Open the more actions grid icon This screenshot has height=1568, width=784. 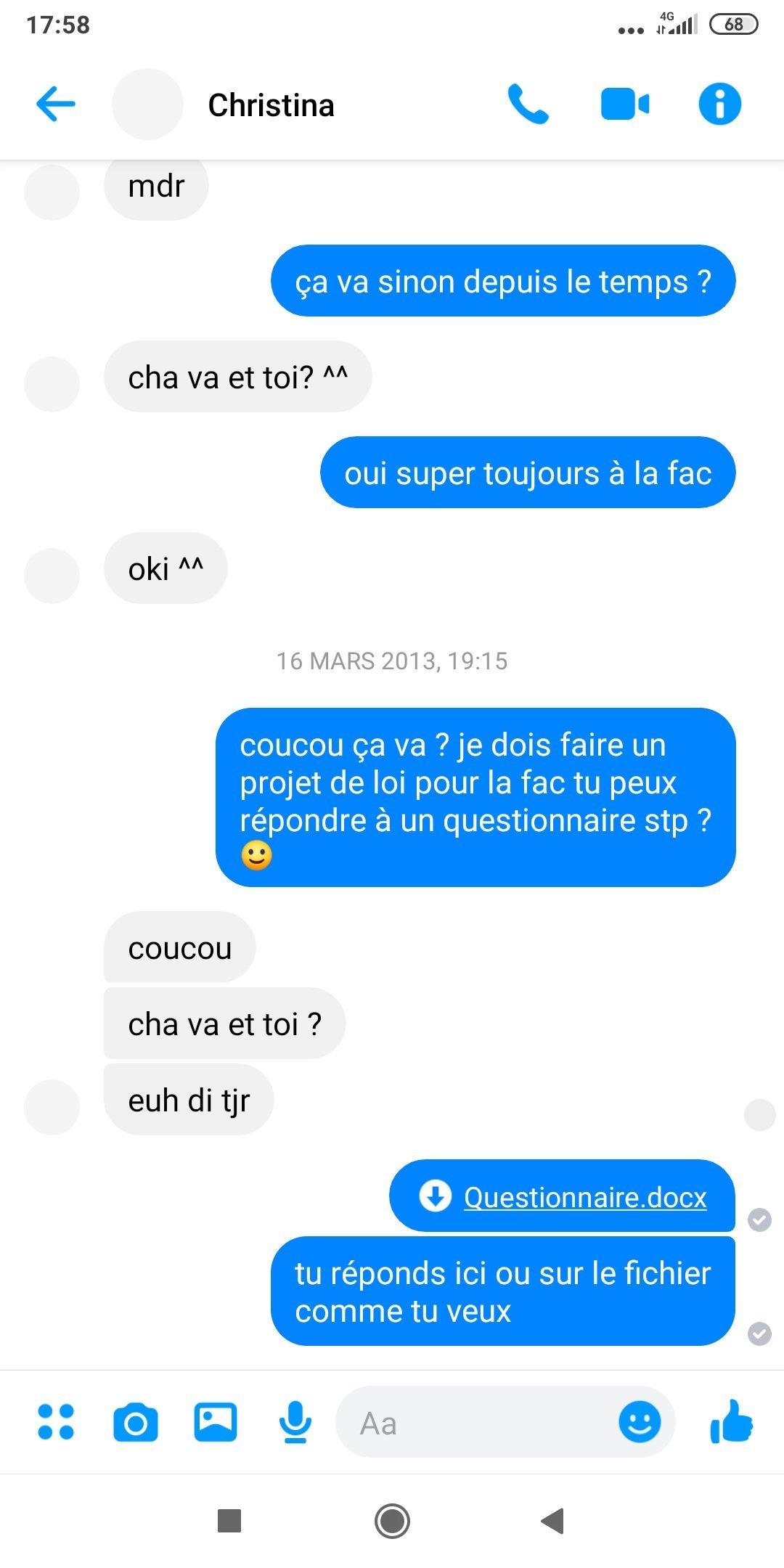coord(56,1421)
